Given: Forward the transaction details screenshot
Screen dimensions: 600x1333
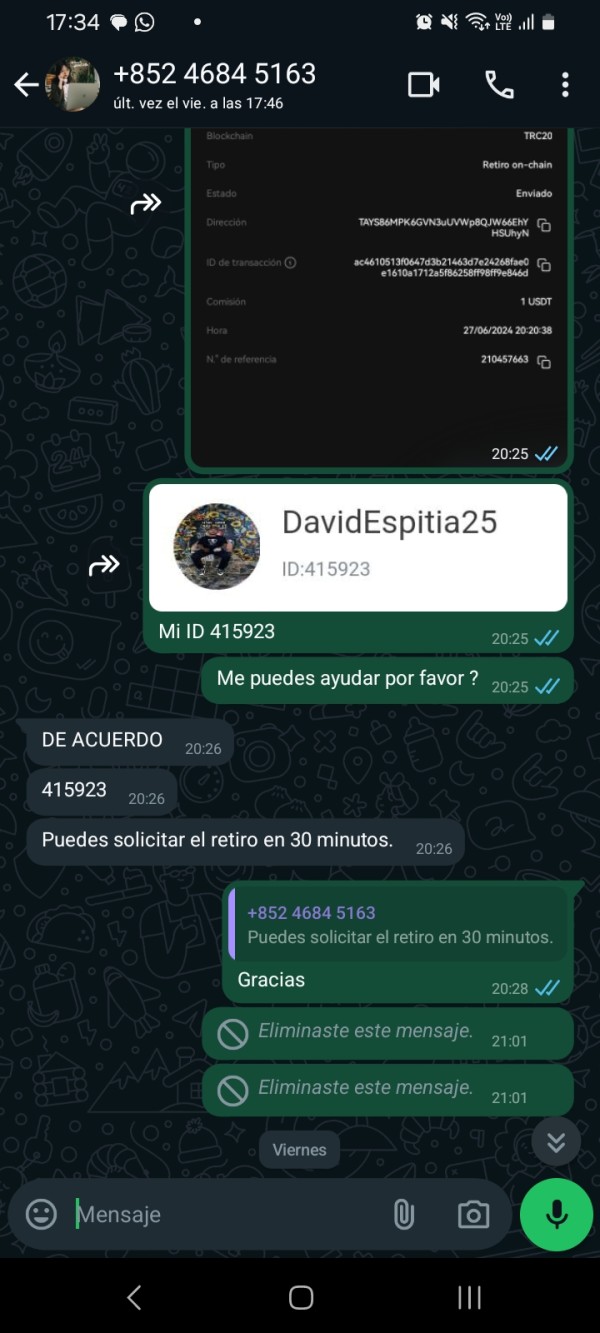Looking at the screenshot, I should 146,204.
